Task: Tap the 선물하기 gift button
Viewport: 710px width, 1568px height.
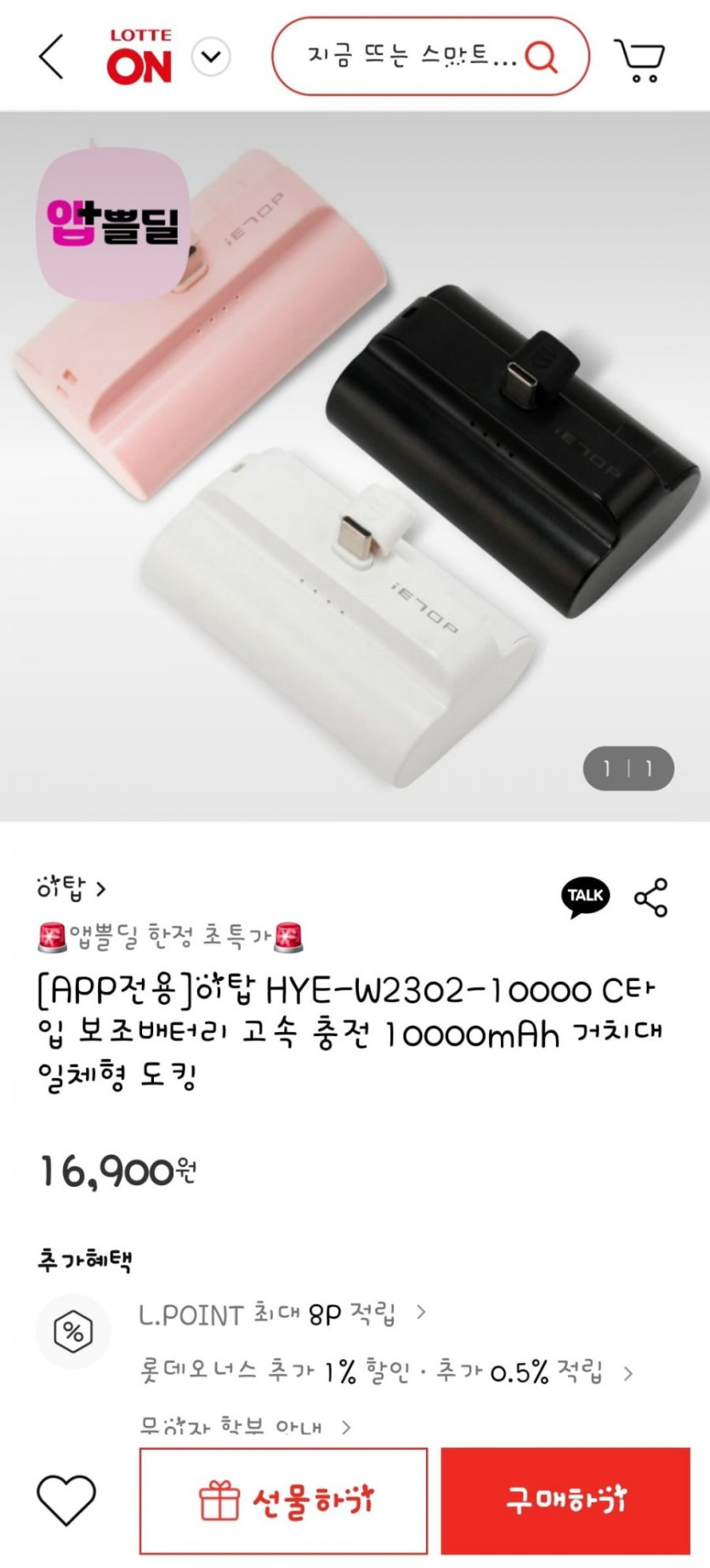Action: [283, 1501]
